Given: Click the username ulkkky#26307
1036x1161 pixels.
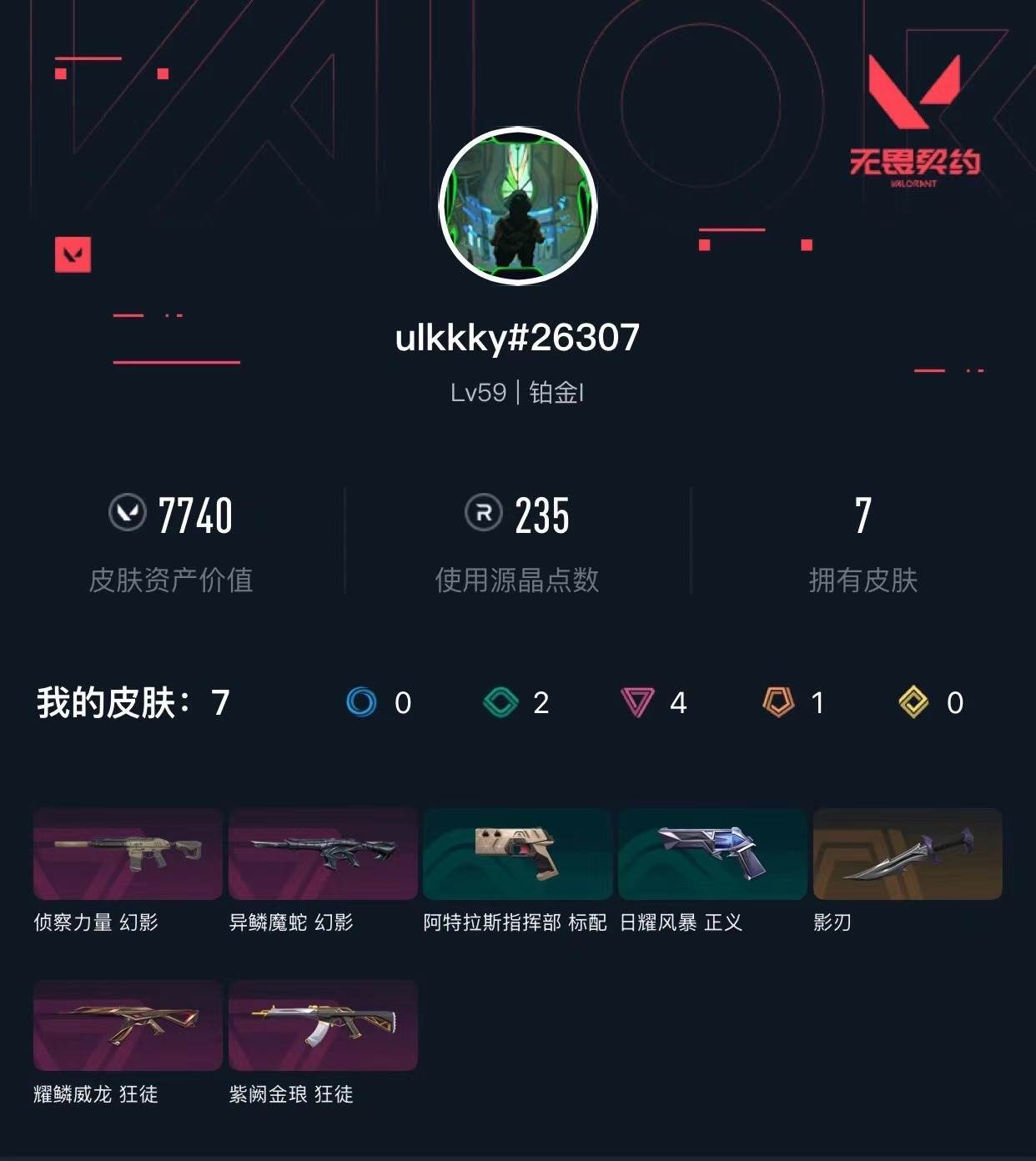Looking at the screenshot, I should 517,336.
